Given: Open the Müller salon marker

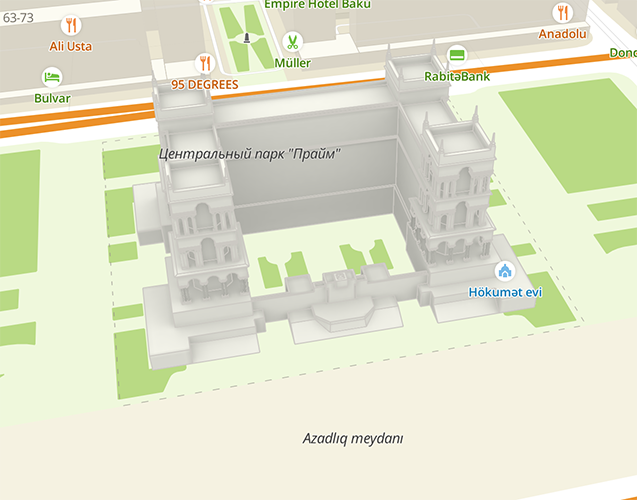Looking at the screenshot, I should (x=292, y=43).
